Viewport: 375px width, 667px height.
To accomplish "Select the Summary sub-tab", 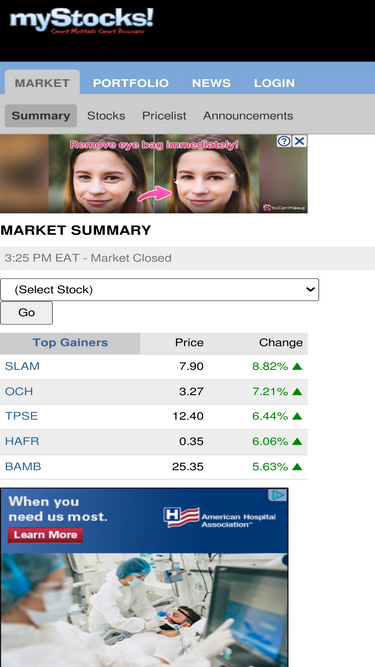I will 41,116.
